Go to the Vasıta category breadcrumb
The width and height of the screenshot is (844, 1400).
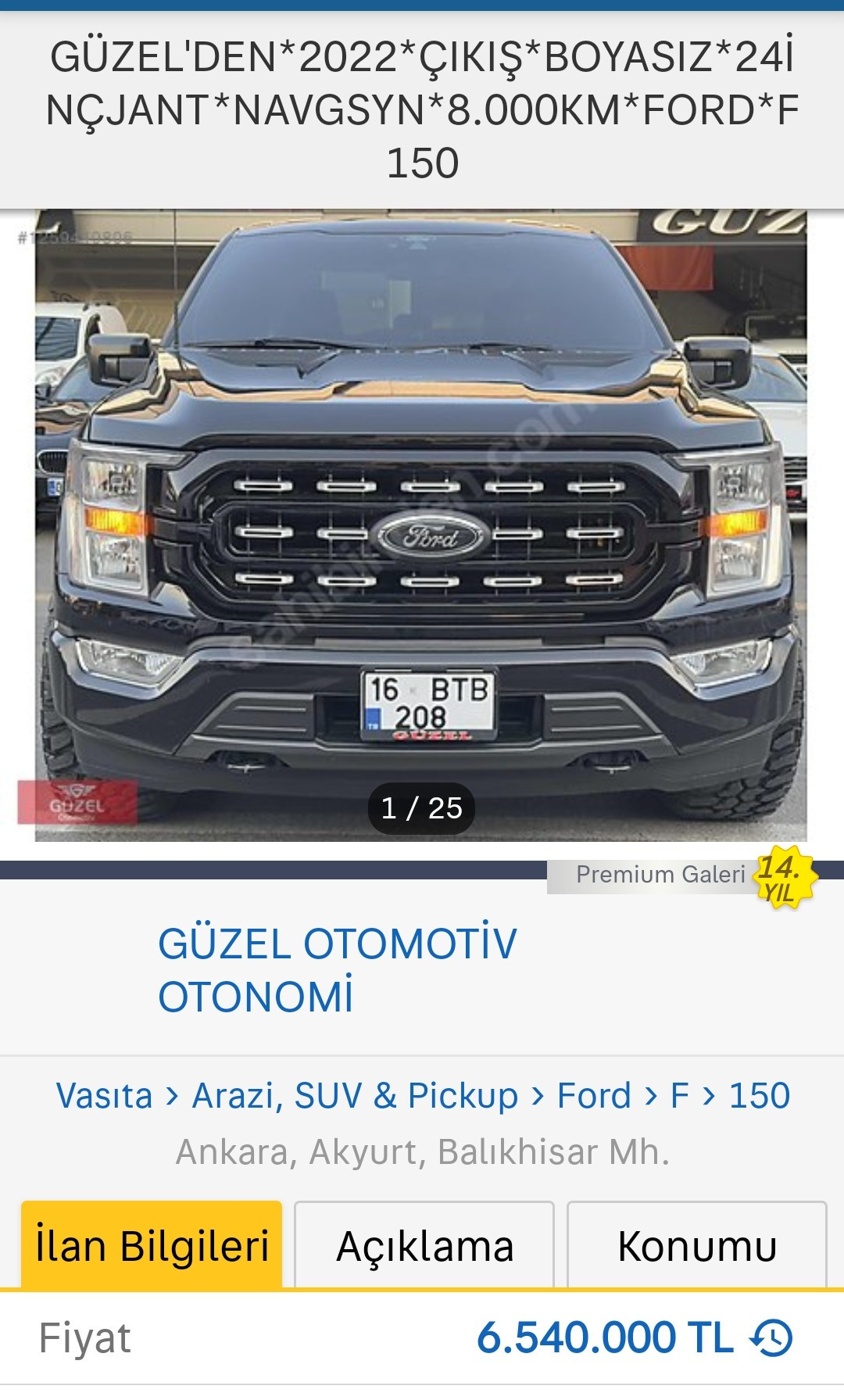104,1095
